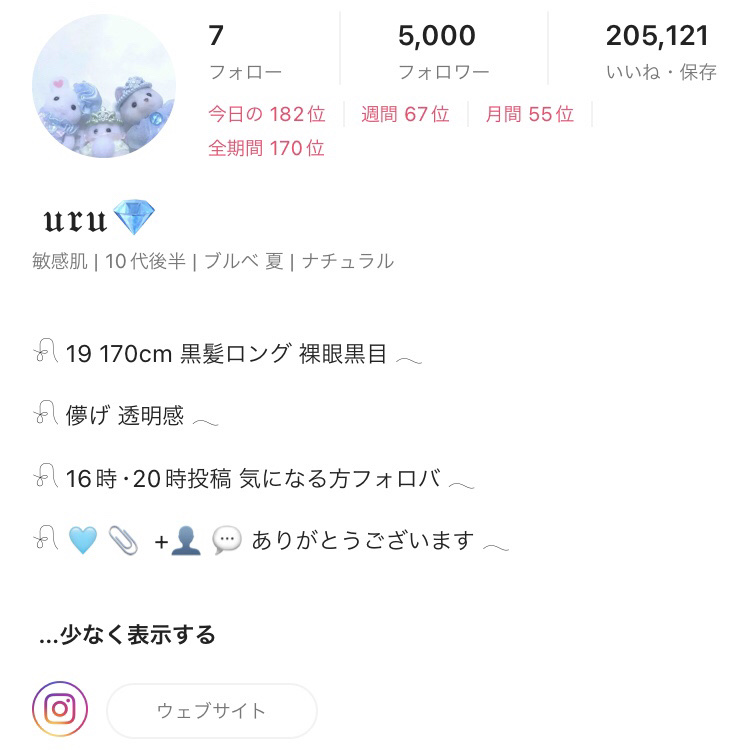Collapse bio with 少なく表示する
This screenshot has height=750, width=750.
tap(127, 634)
